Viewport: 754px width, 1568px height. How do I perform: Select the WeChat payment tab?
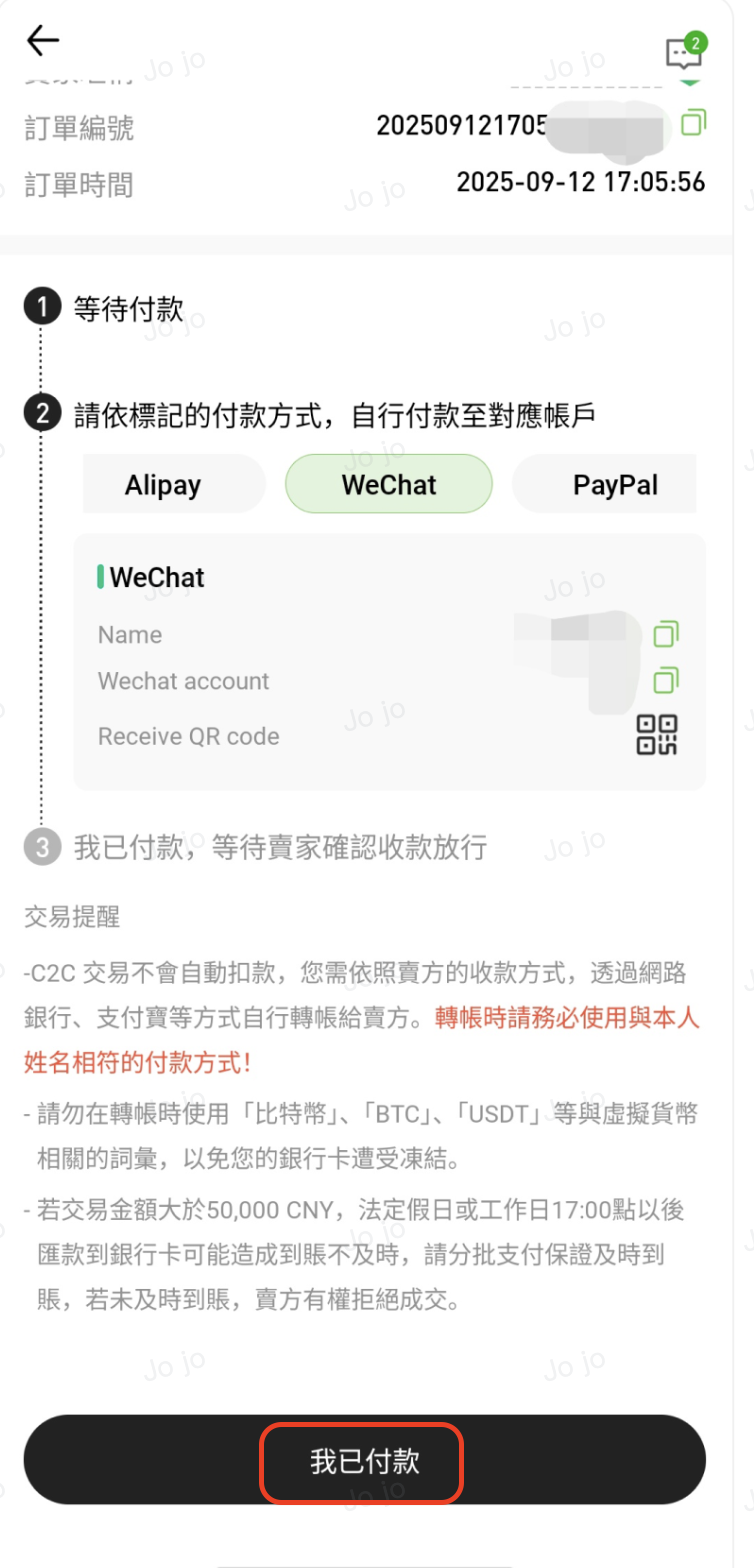click(x=389, y=485)
